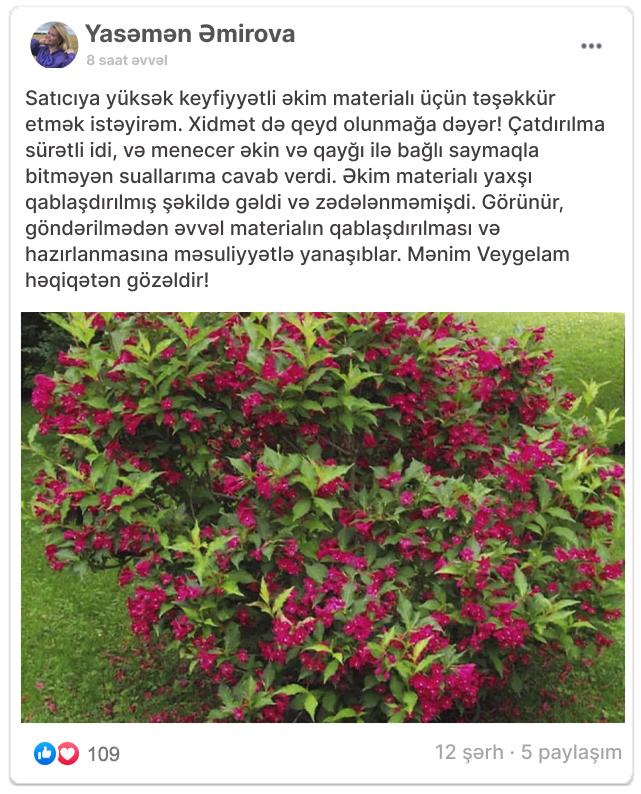The width and height of the screenshot is (641, 794).
Task: Open the Weigela shrub photo
Action: pyautogui.click(x=322, y=517)
